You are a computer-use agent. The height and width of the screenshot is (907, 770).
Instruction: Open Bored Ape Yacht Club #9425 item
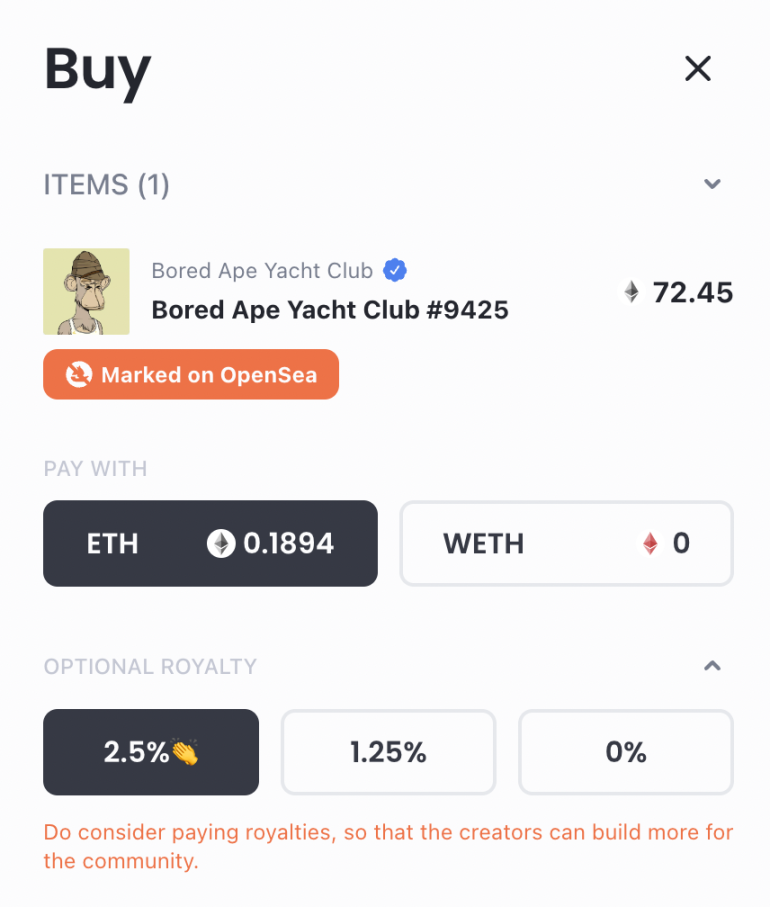pos(329,310)
